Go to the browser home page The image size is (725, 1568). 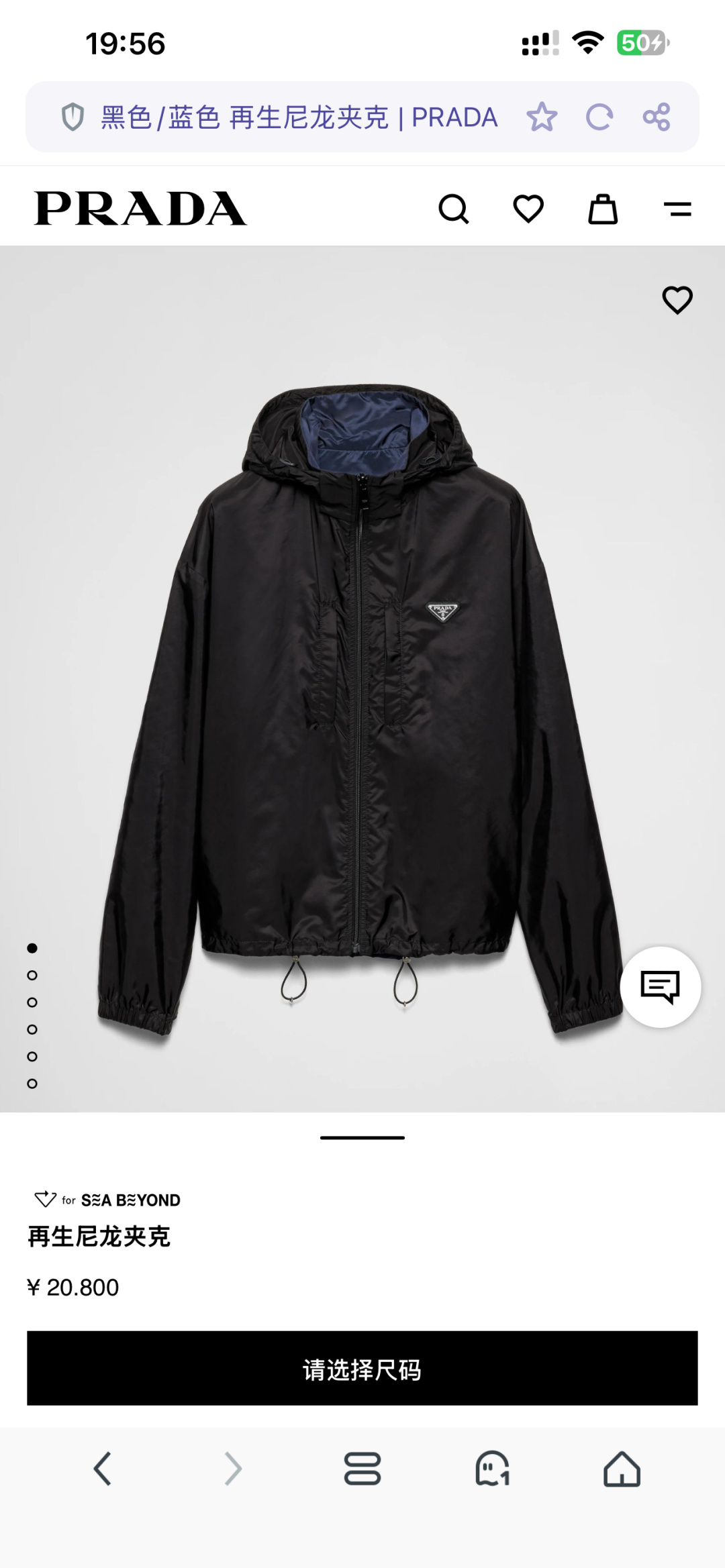[x=622, y=1469]
